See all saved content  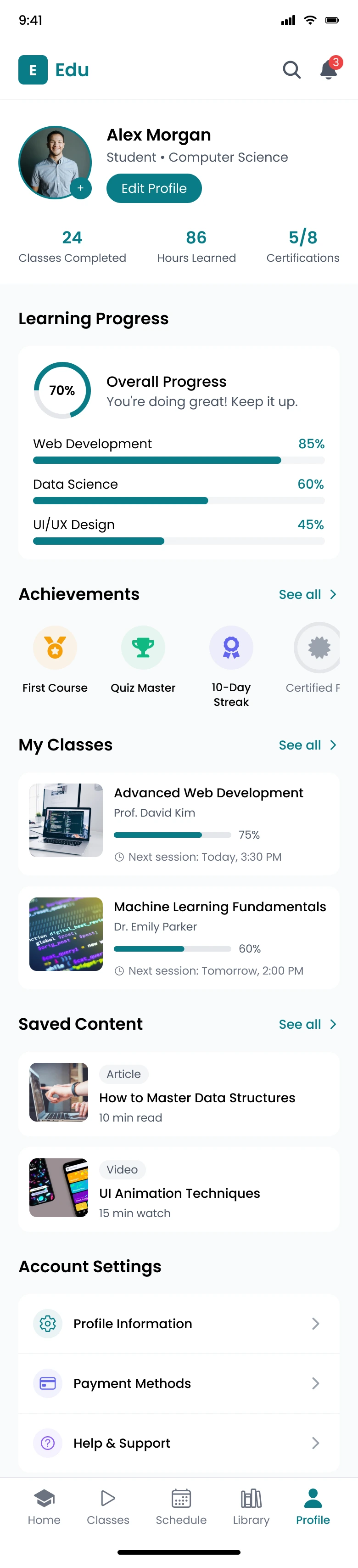(x=307, y=1024)
